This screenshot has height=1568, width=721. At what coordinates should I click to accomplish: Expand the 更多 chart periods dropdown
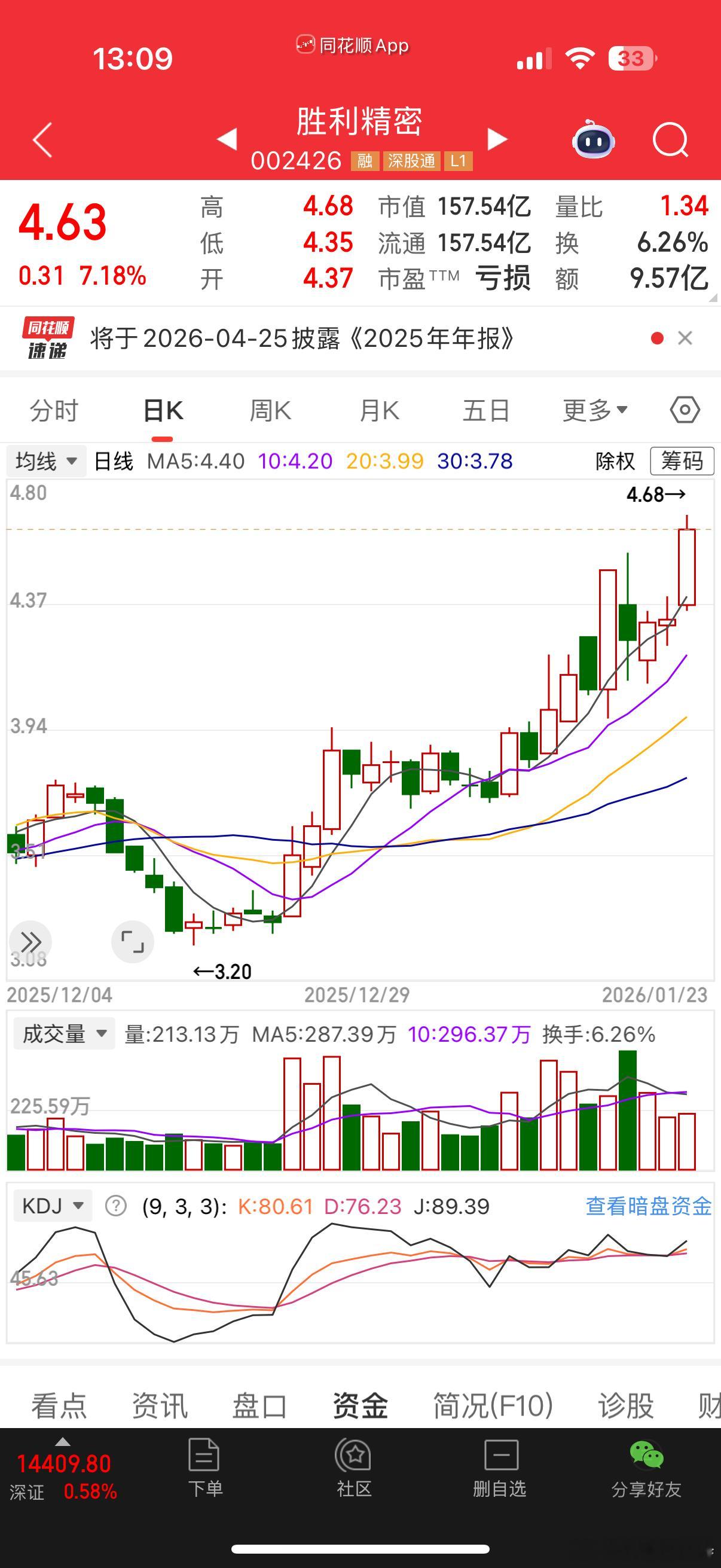(594, 411)
